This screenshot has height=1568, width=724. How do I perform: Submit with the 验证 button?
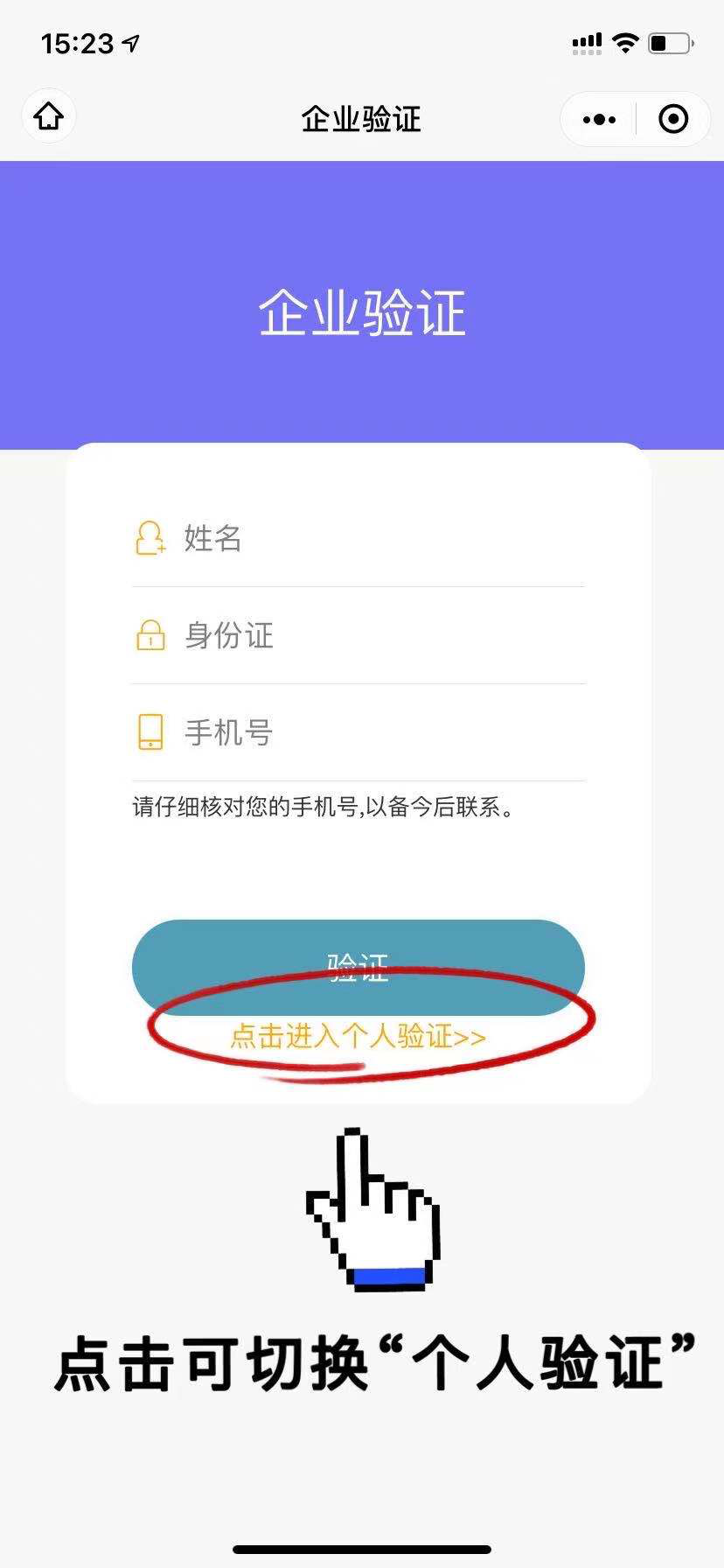359,967
